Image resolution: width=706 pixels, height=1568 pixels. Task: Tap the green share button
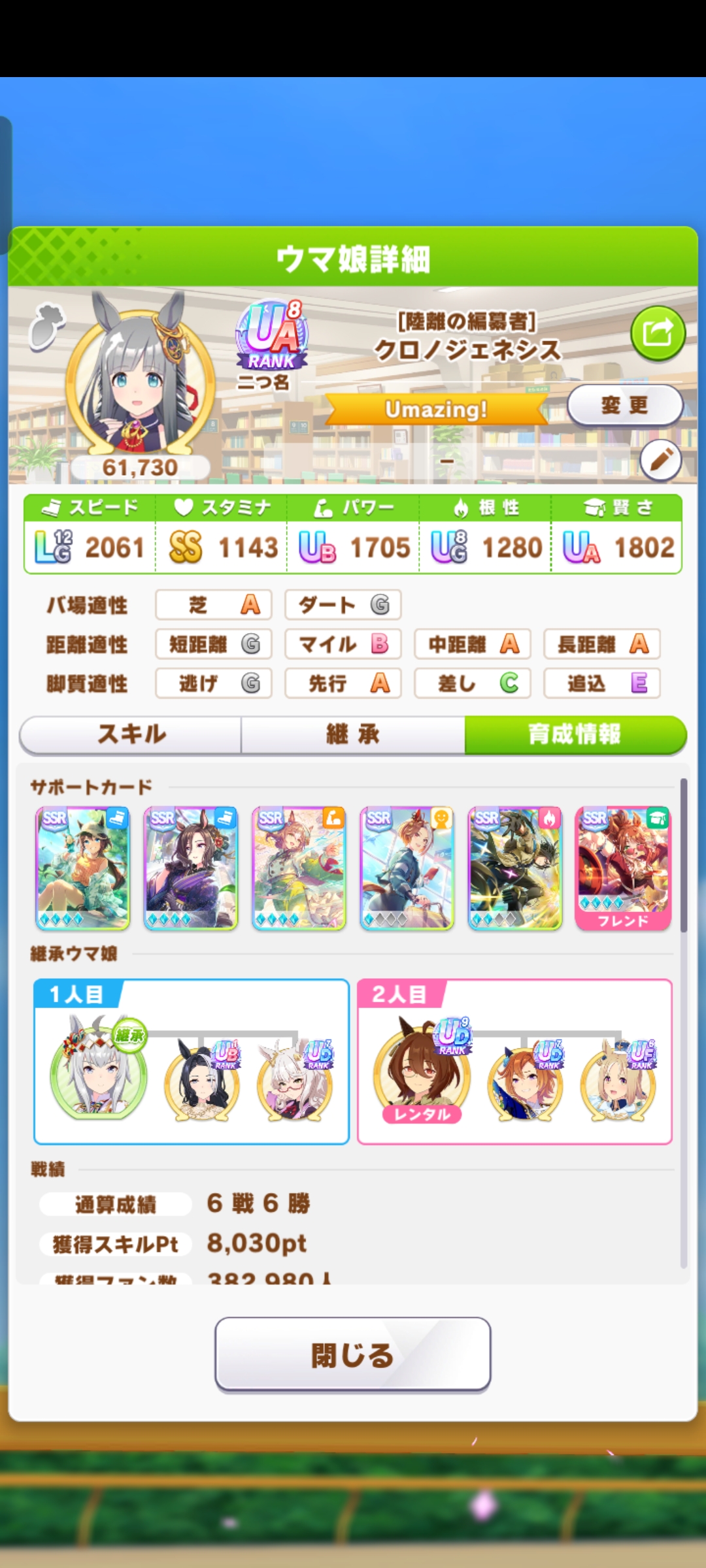pyautogui.click(x=658, y=333)
